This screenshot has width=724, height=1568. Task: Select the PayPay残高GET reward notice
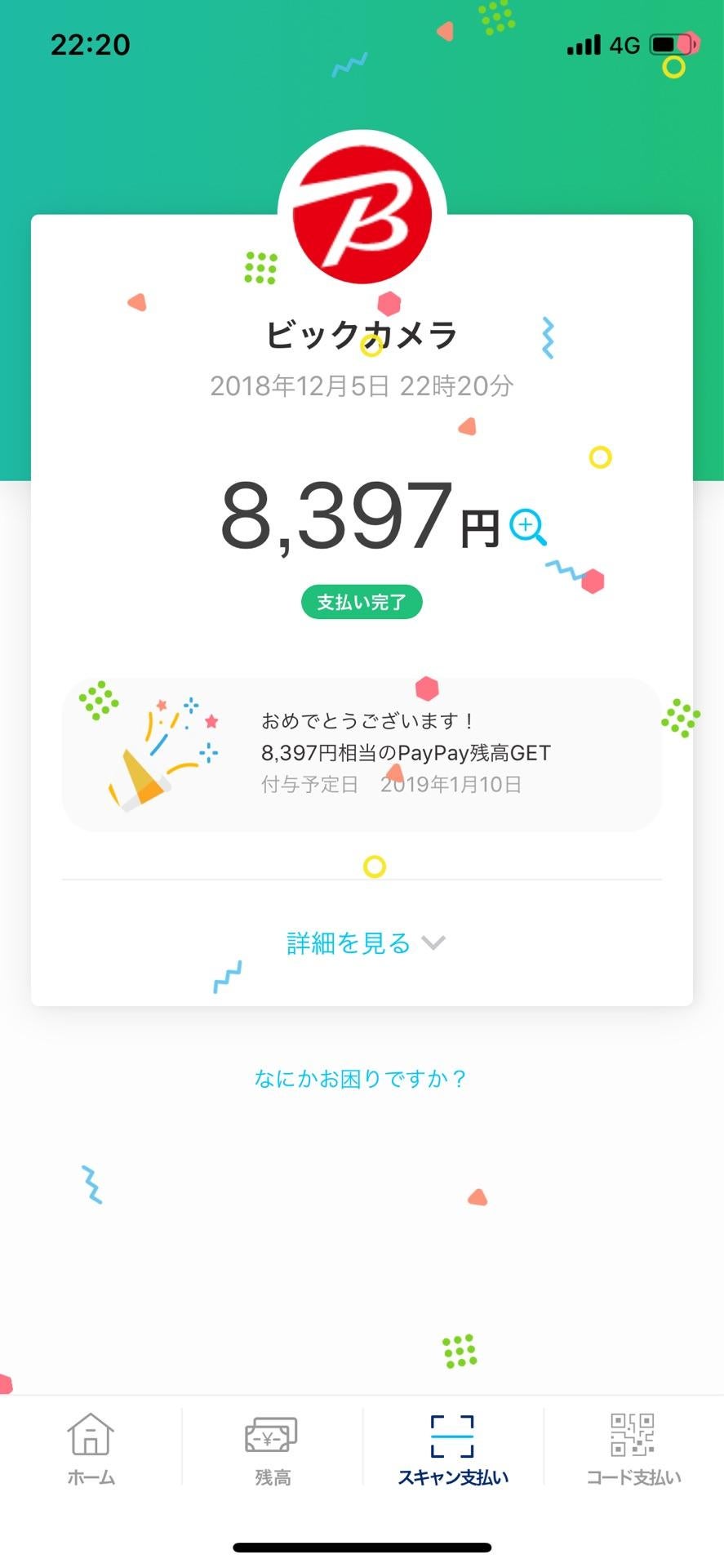click(405, 752)
